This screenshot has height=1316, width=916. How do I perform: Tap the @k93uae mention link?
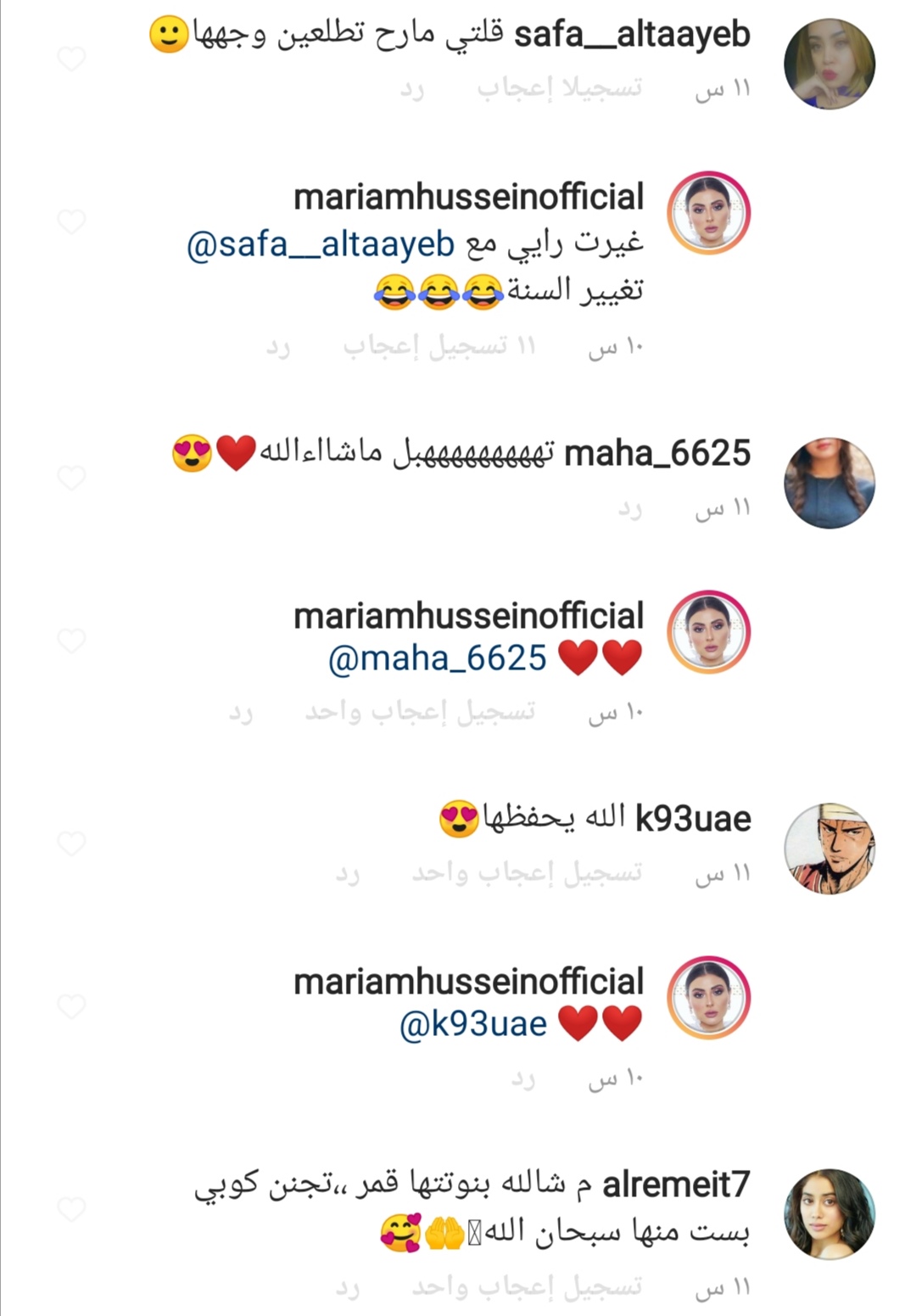pyautogui.click(x=473, y=1024)
